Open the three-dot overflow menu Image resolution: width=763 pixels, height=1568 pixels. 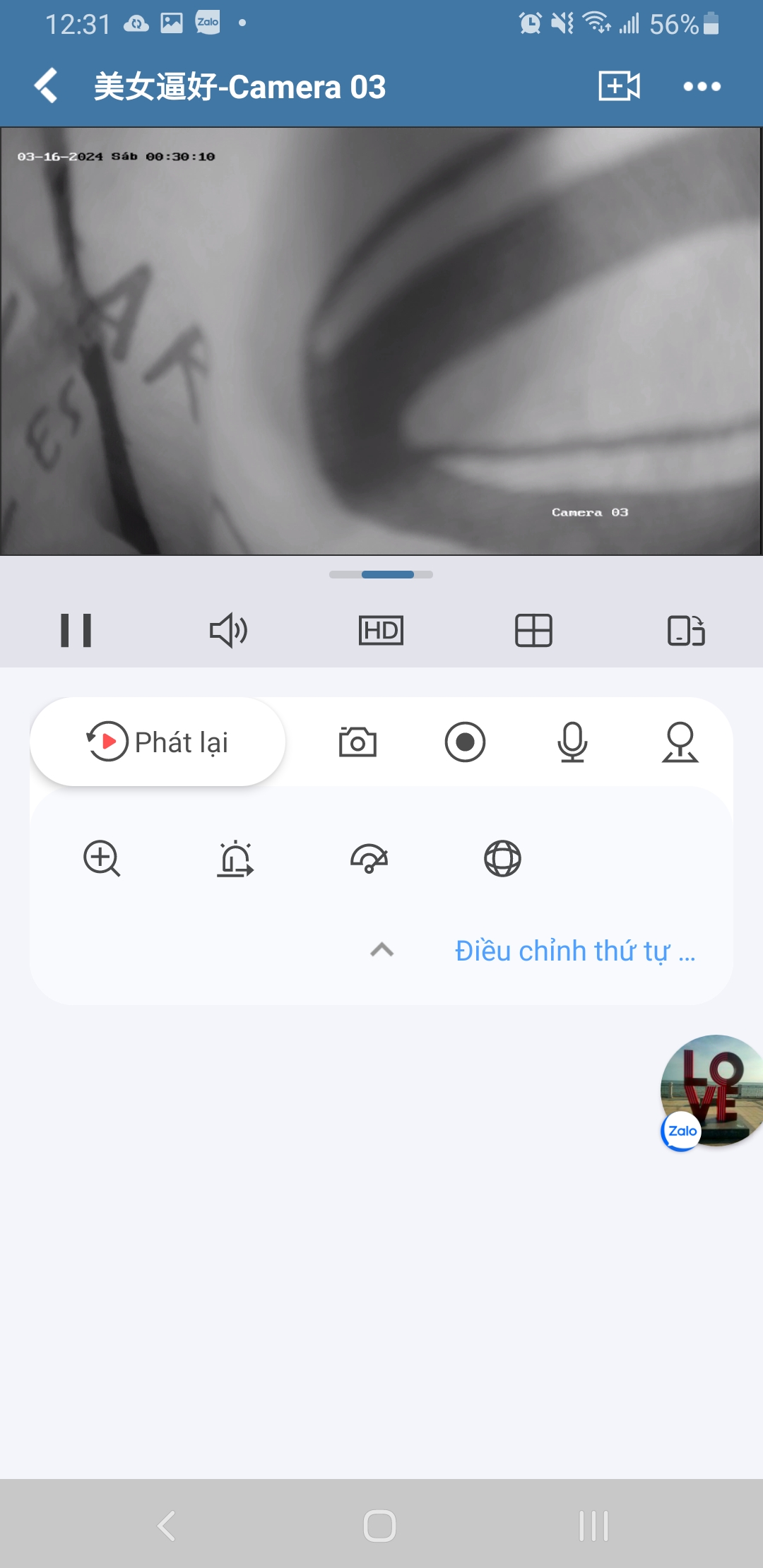coord(702,86)
